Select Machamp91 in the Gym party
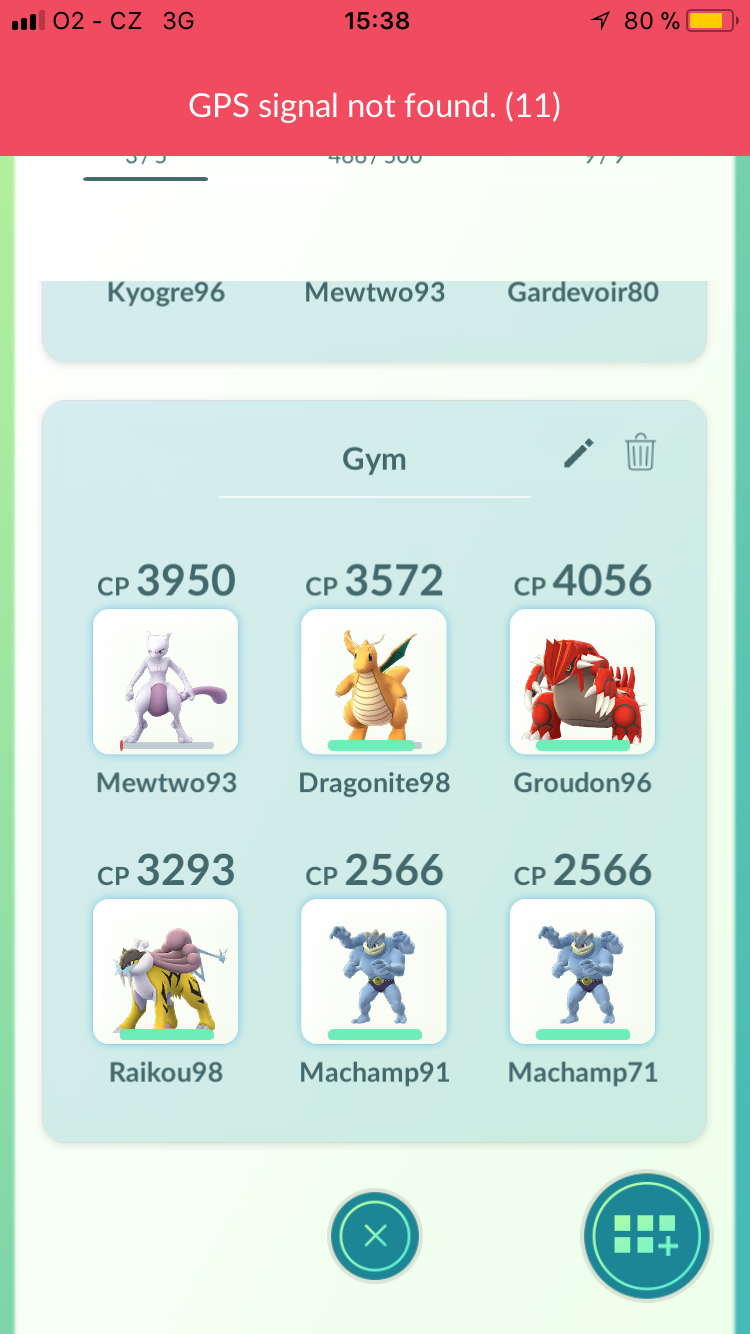This screenshot has height=1334, width=750. [374, 971]
